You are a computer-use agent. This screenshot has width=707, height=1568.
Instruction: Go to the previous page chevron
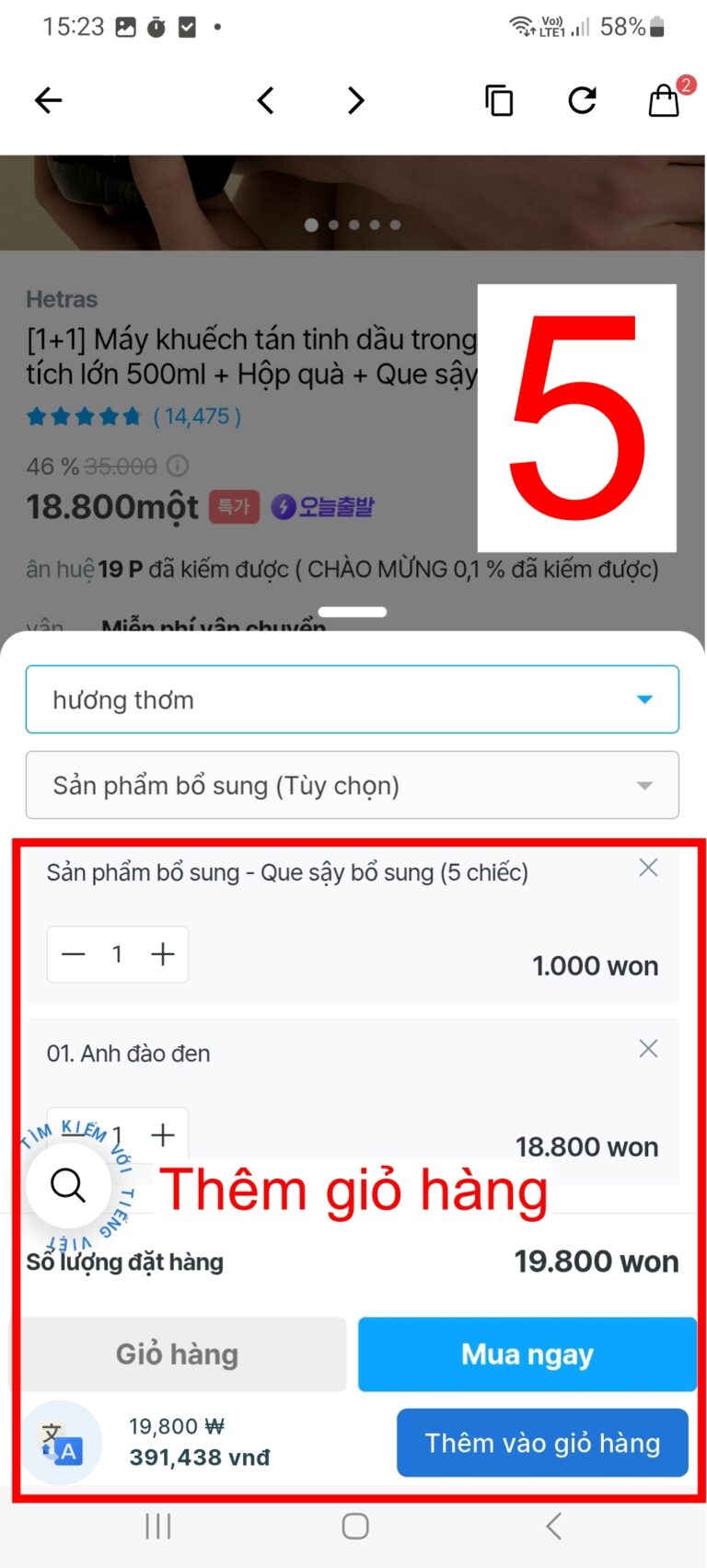pos(266,99)
